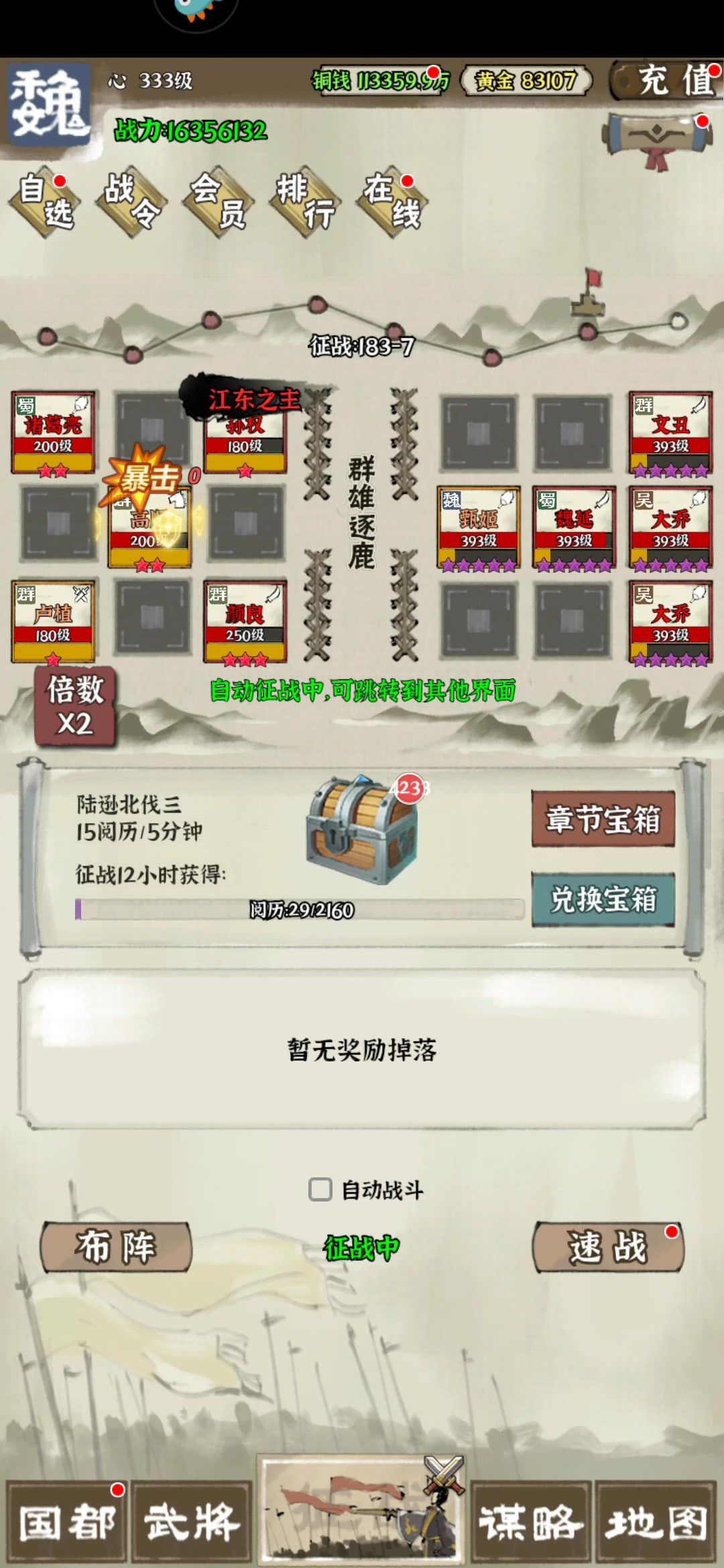This screenshot has height=1568, width=724.
Task: View the 排行 rankings
Action: (x=306, y=201)
